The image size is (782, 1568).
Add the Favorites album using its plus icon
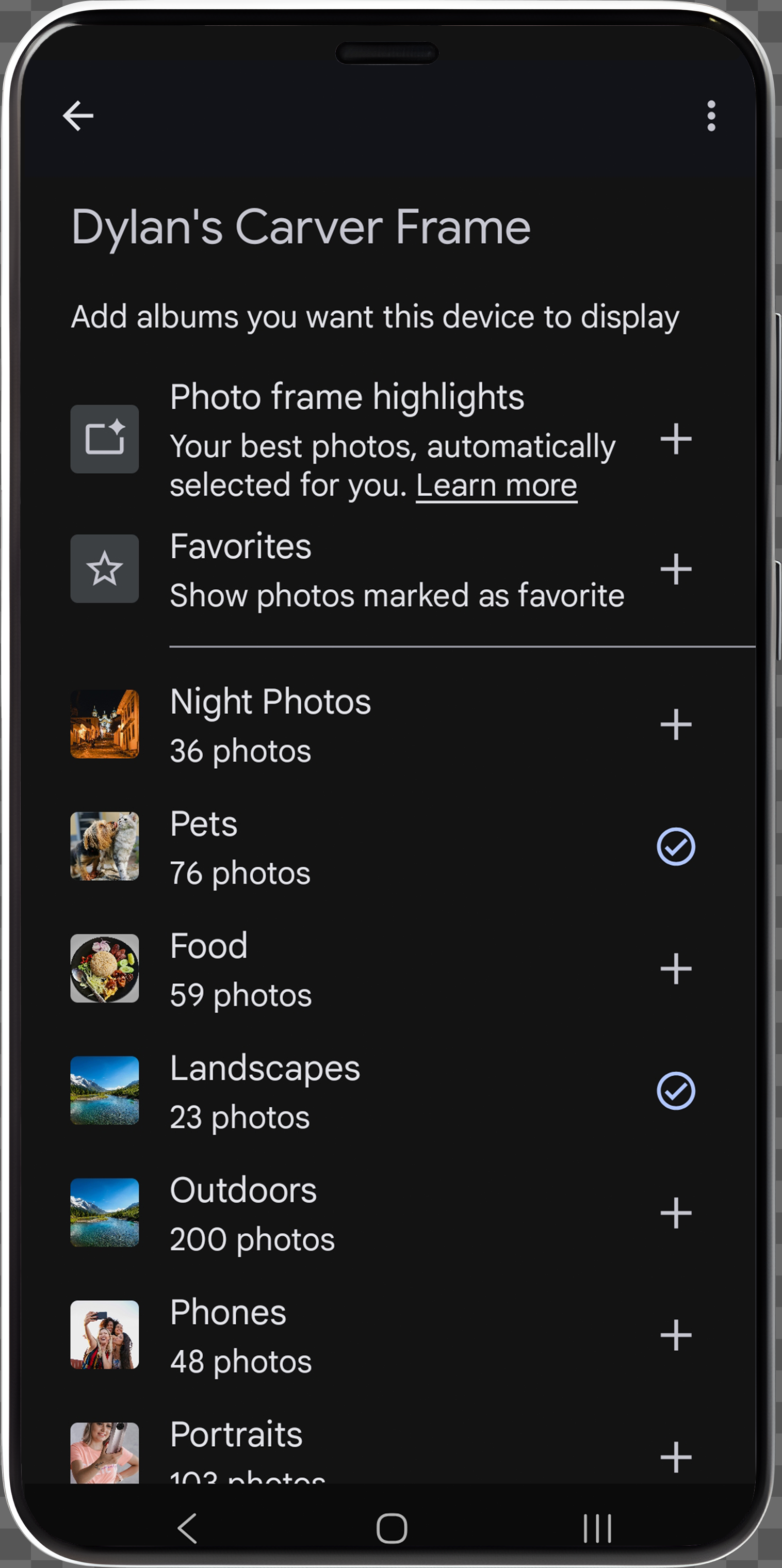click(x=677, y=569)
